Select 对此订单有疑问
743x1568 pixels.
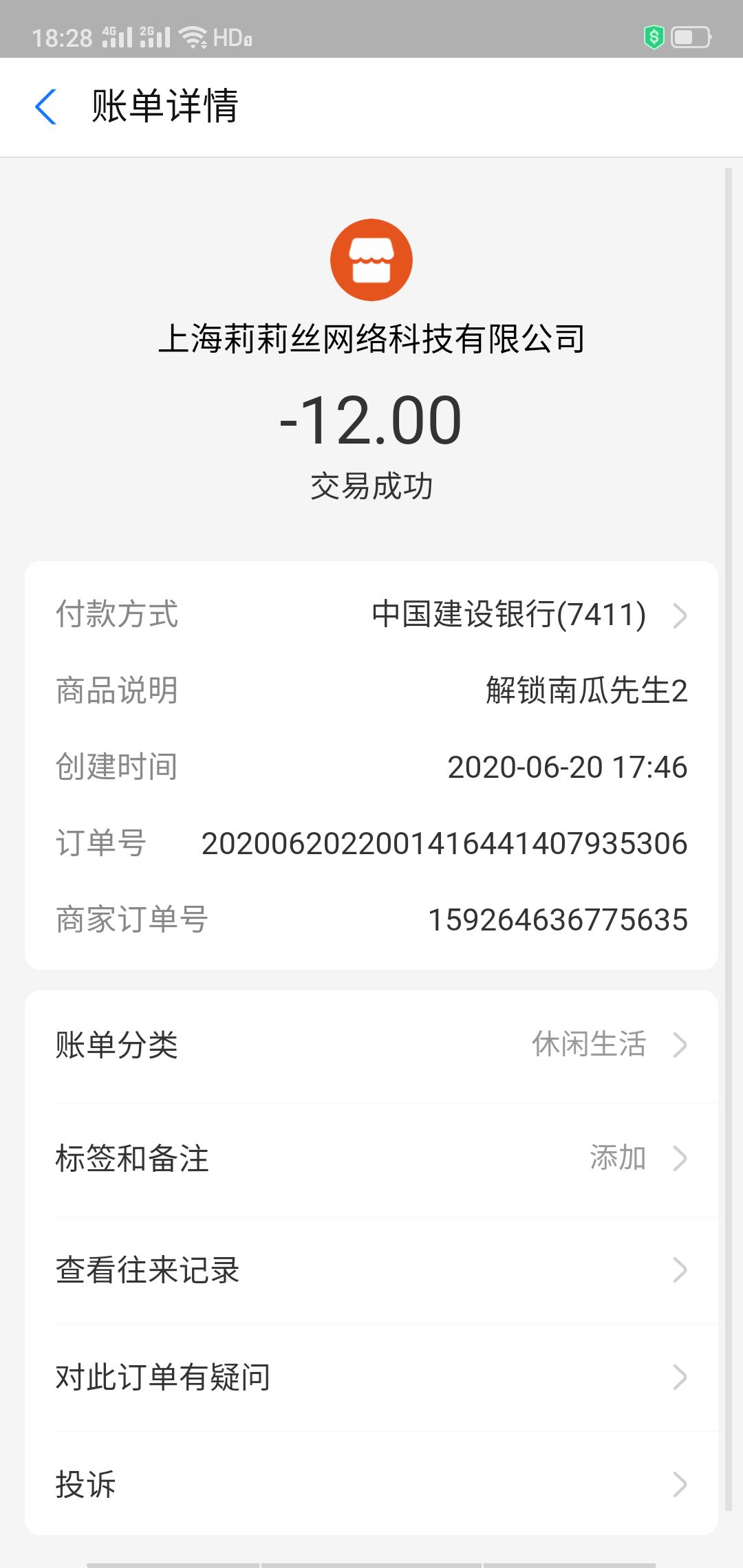(x=371, y=1378)
